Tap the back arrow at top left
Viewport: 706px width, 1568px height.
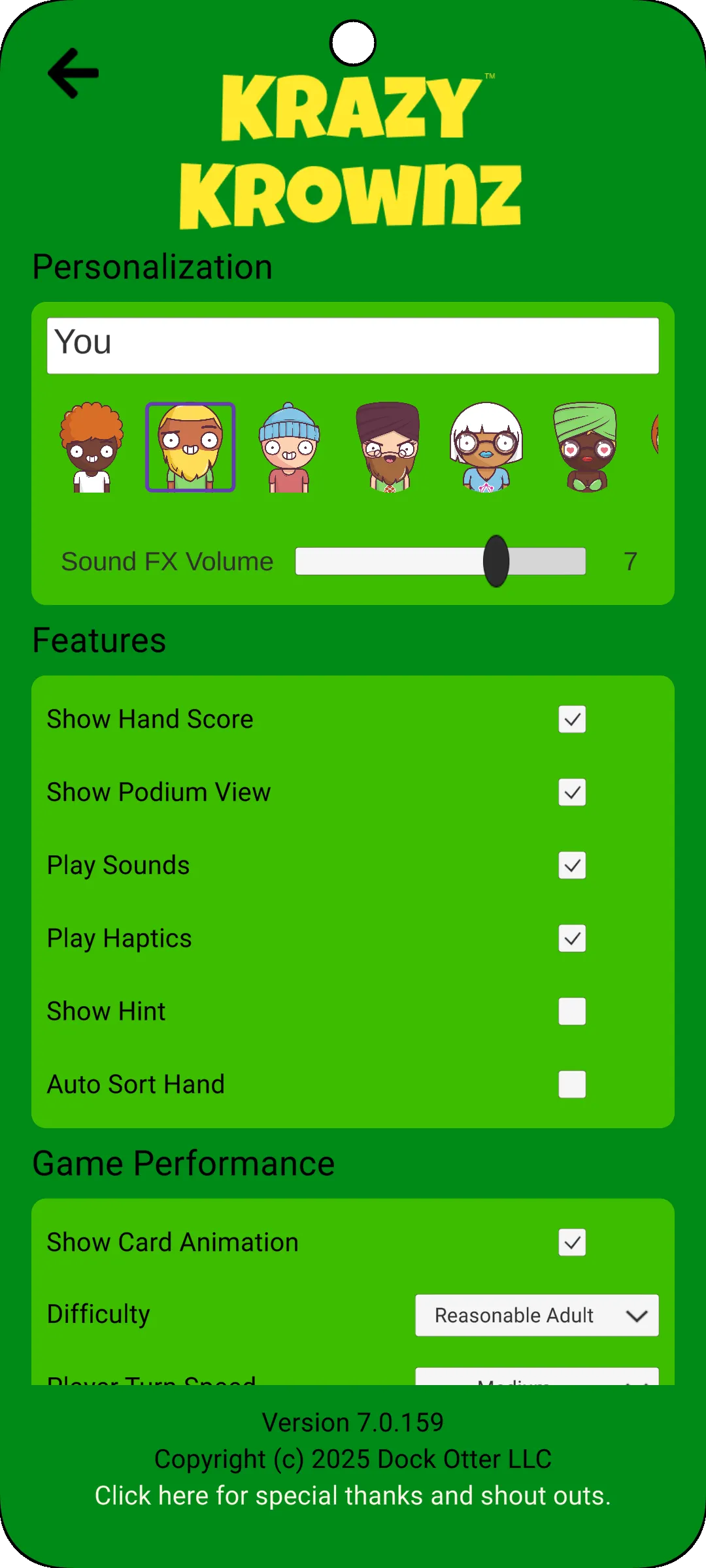72,73
